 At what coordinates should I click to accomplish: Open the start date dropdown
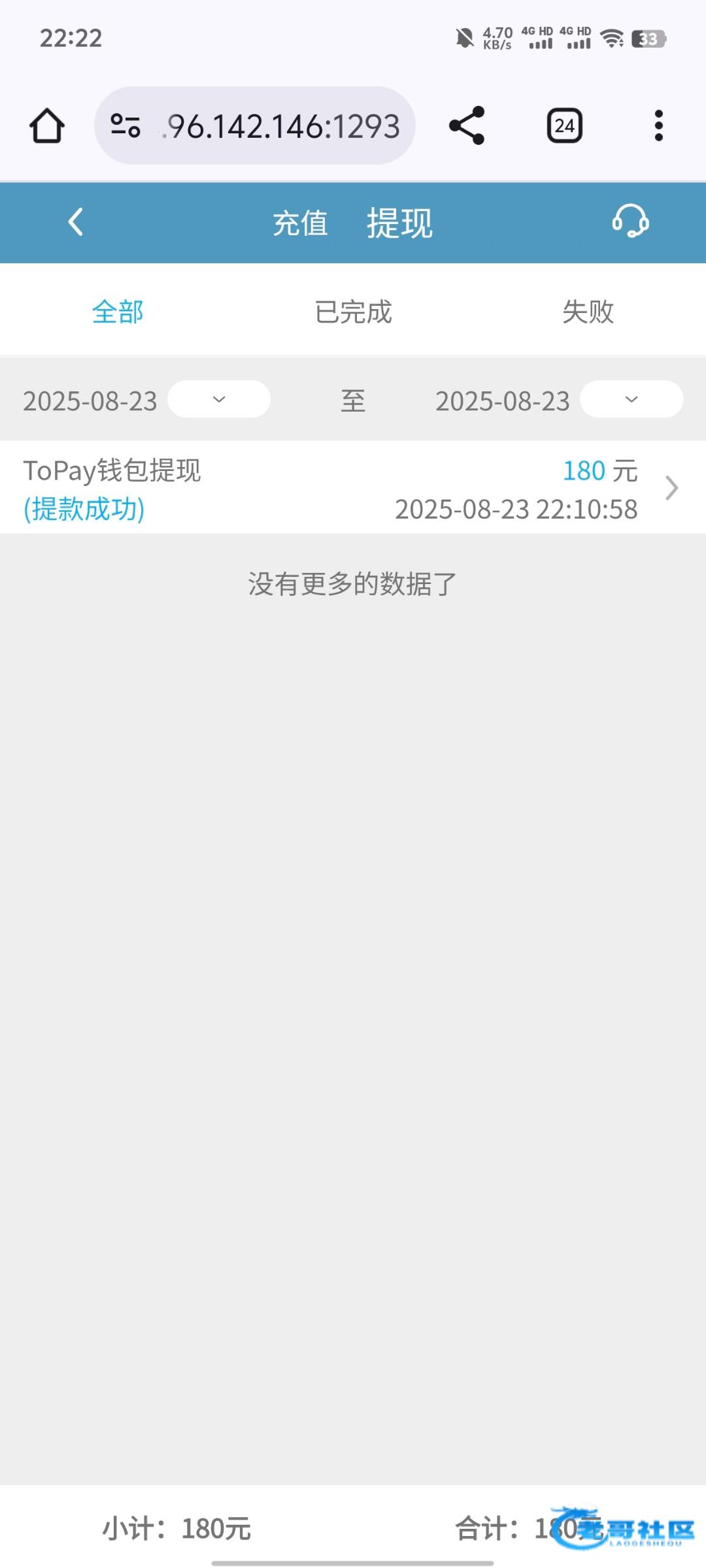click(x=219, y=399)
